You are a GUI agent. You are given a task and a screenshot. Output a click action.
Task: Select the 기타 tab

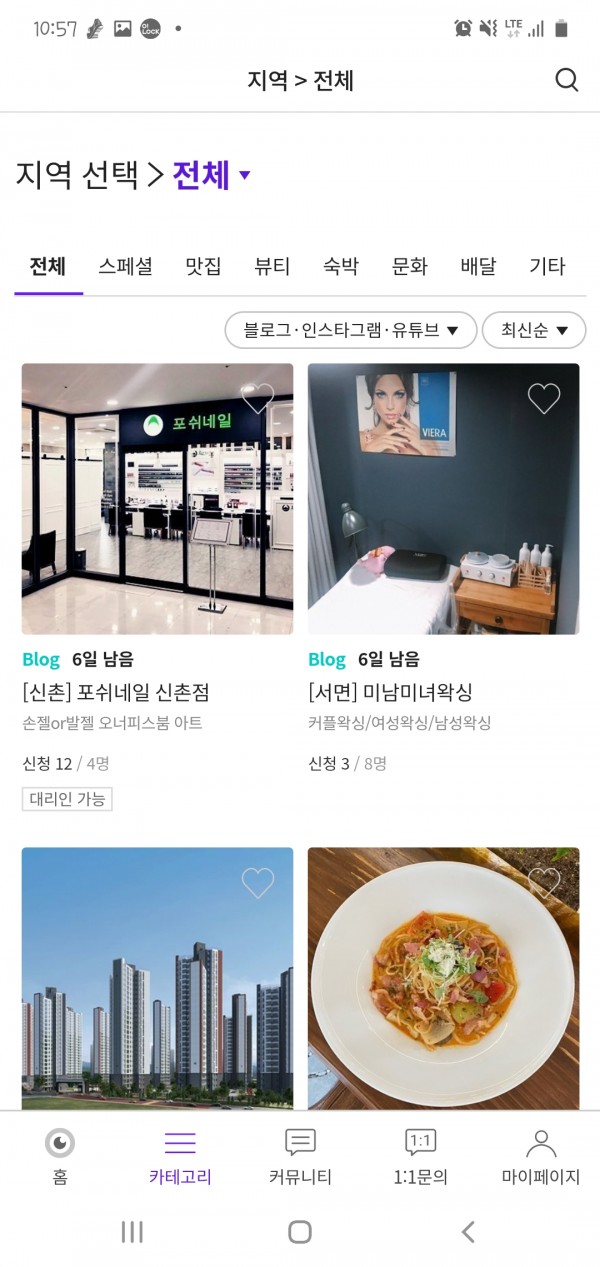pyautogui.click(x=547, y=266)
